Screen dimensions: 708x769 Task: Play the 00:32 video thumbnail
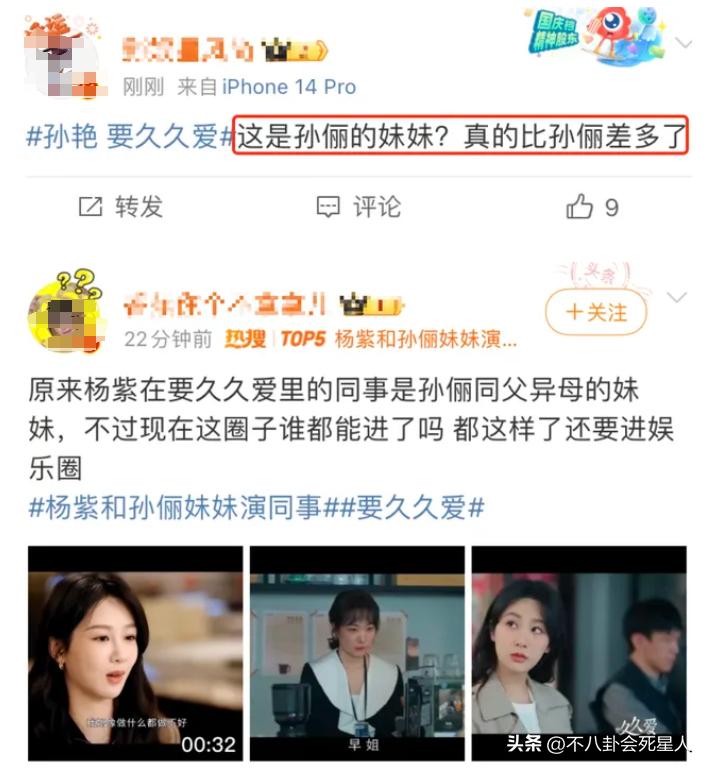pyautogui.click(x=135, y=651)
